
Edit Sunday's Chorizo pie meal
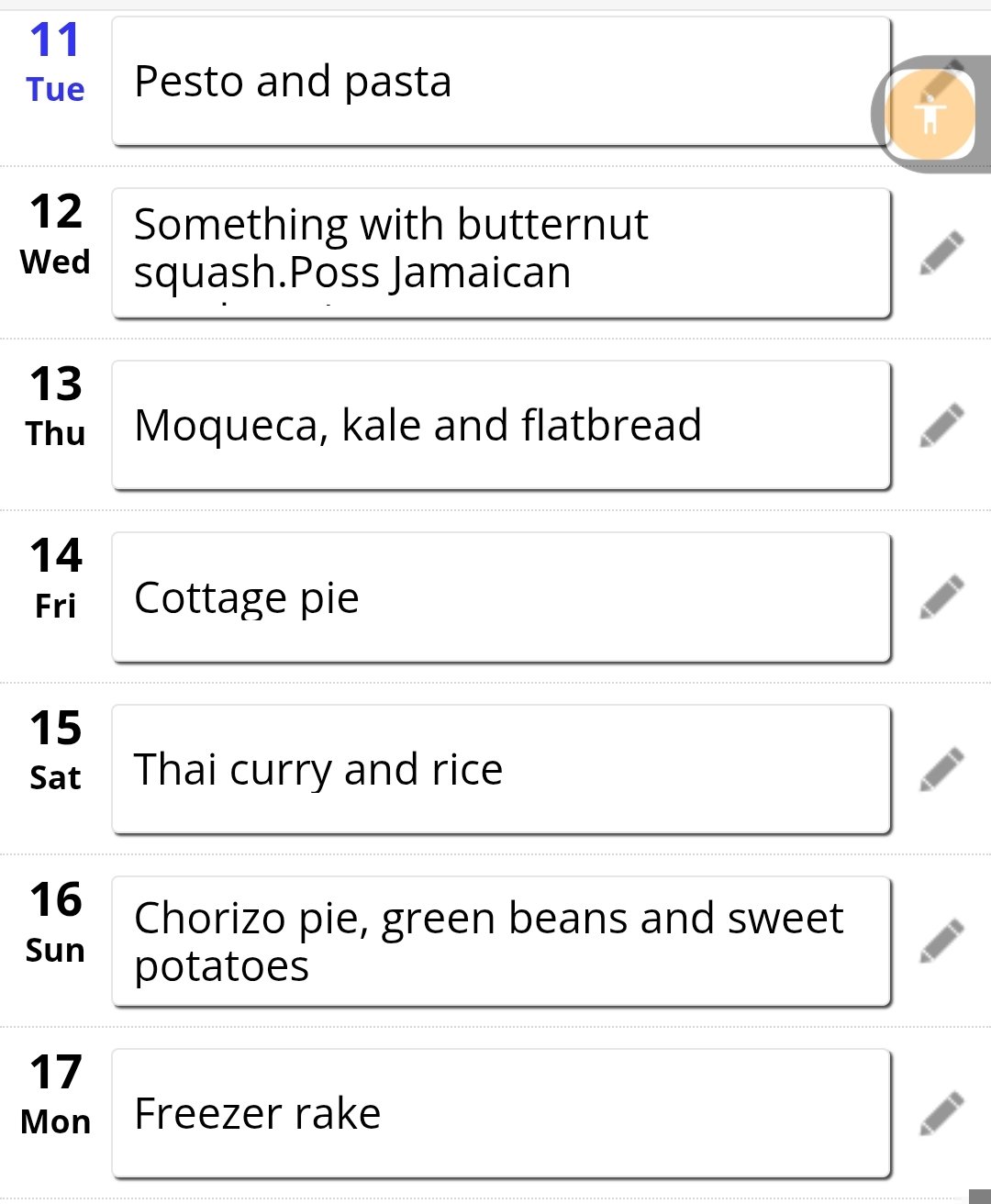941,941
